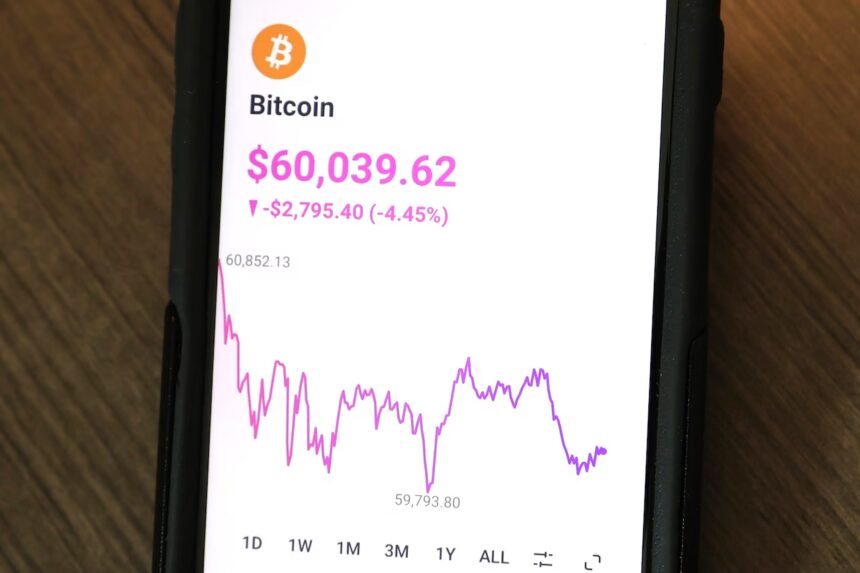View Bitcoin's 1Y chart

click(x=445, y=554)
